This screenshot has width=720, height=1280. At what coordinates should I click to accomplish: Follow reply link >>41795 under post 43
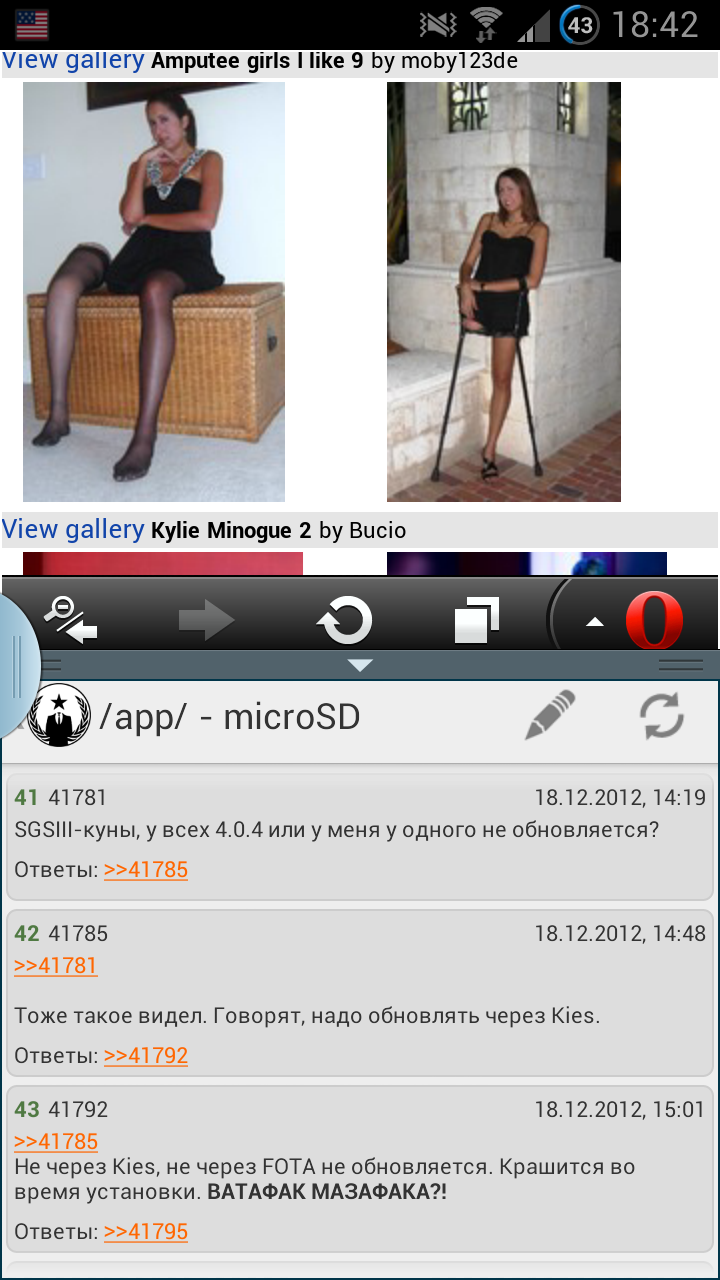coord(146,1232)
